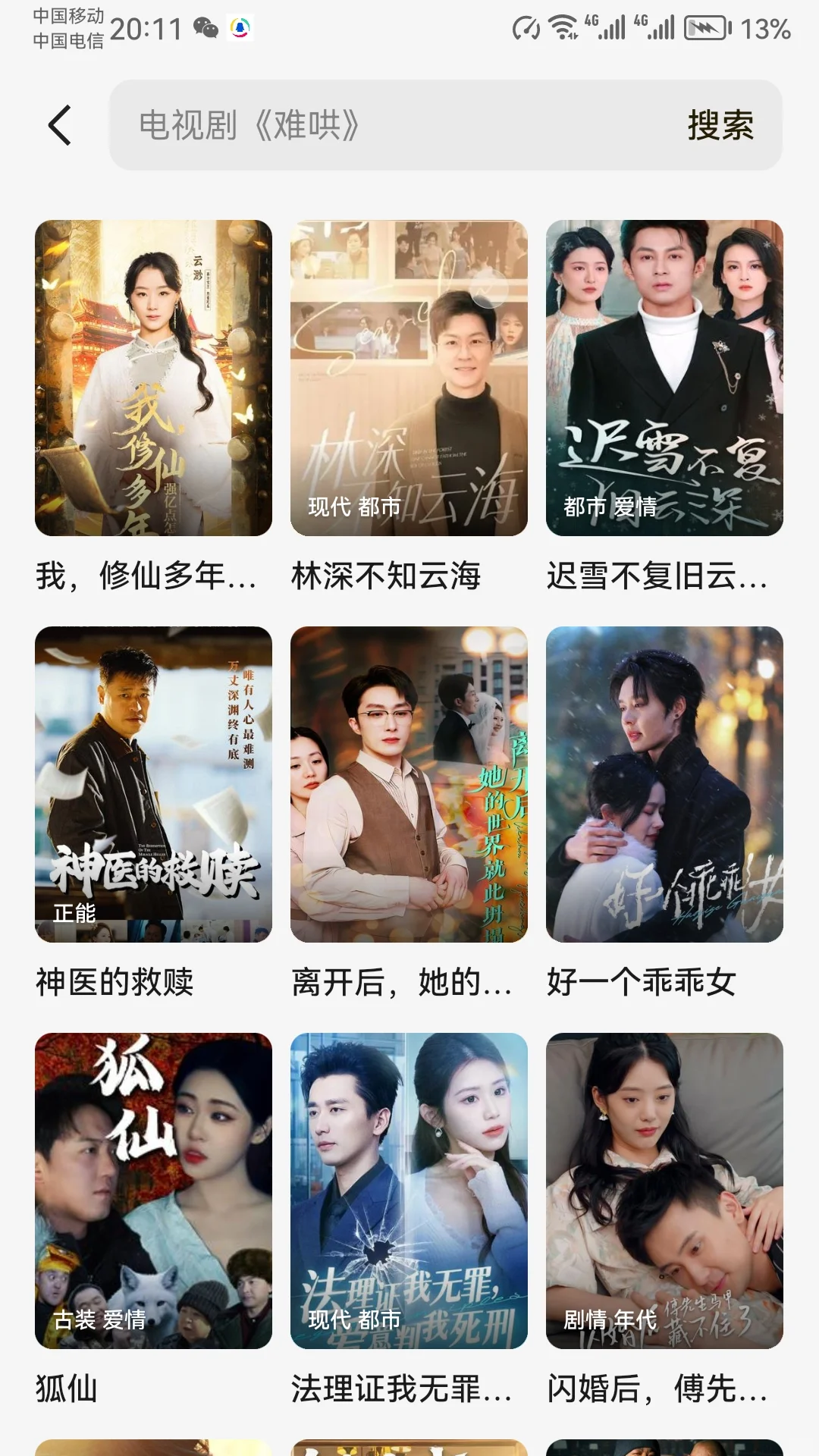Open 好一个乖乖女 drama card
The width and height of the screenshot is (819, 1456).
point(664,784)
